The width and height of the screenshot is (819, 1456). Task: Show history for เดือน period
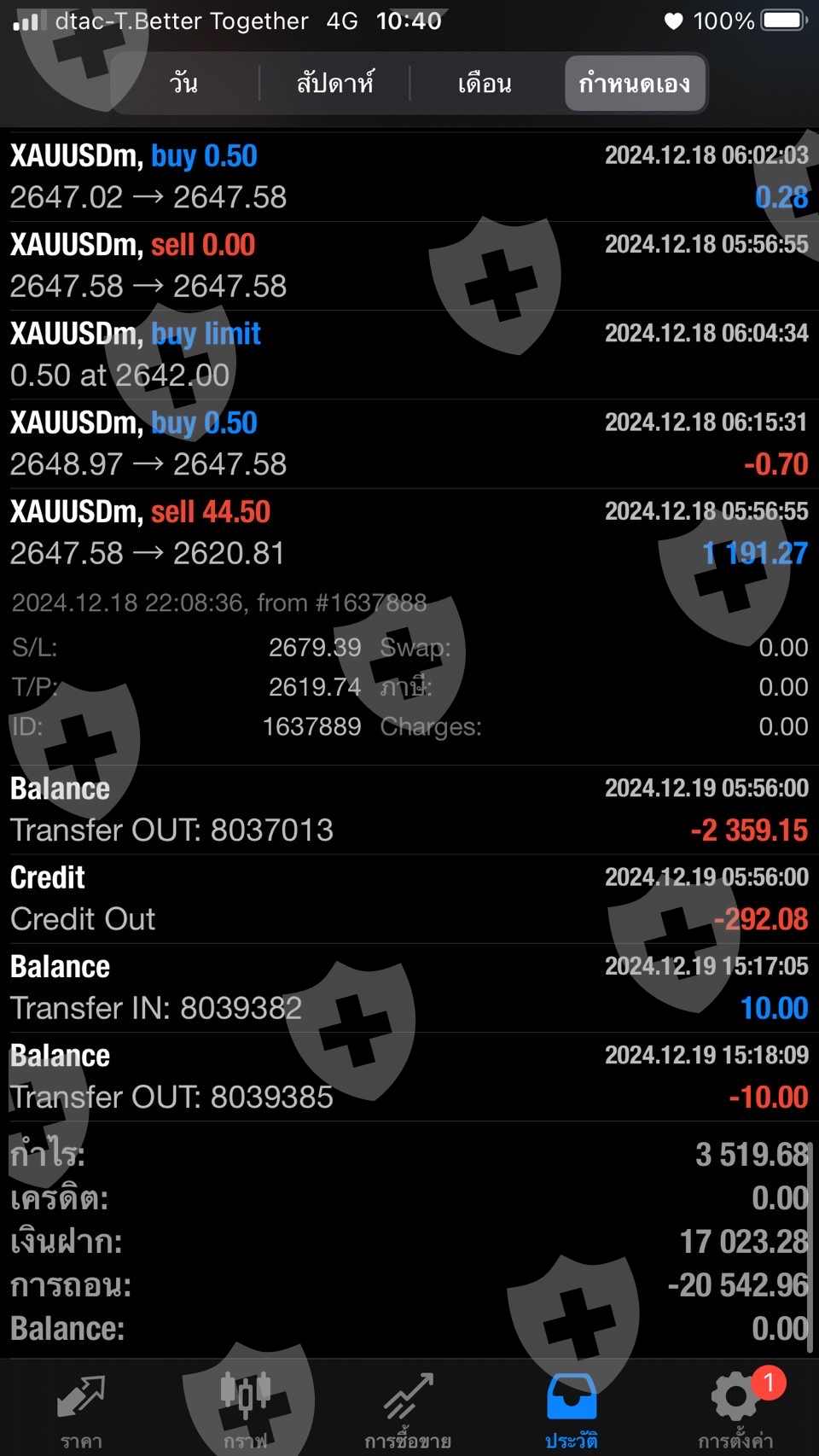[x=485, y=84]
